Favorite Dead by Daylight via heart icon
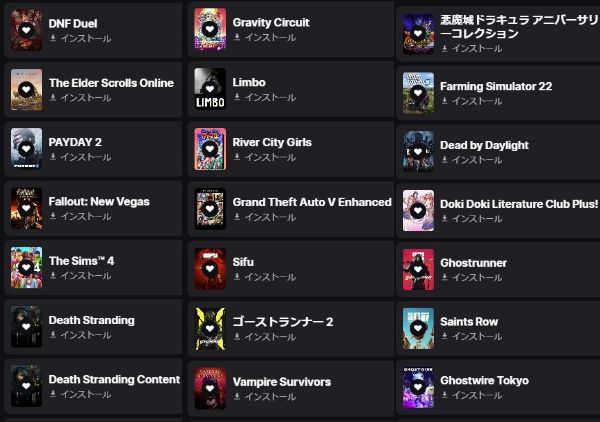Image resolution: width=600 pixels, height=422 pixels. point(418,152)
